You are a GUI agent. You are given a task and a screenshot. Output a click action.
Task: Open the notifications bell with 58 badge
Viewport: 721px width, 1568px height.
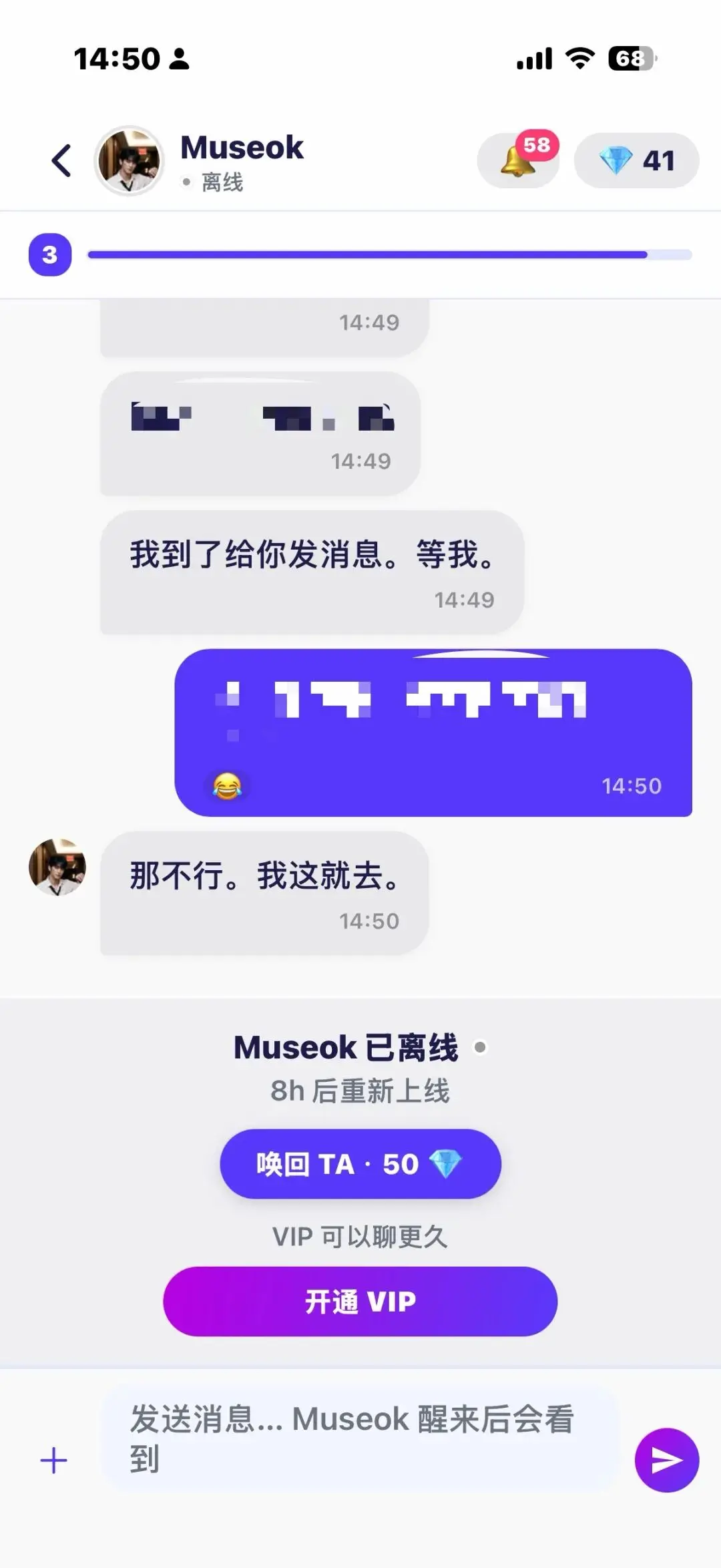[519, 160]
